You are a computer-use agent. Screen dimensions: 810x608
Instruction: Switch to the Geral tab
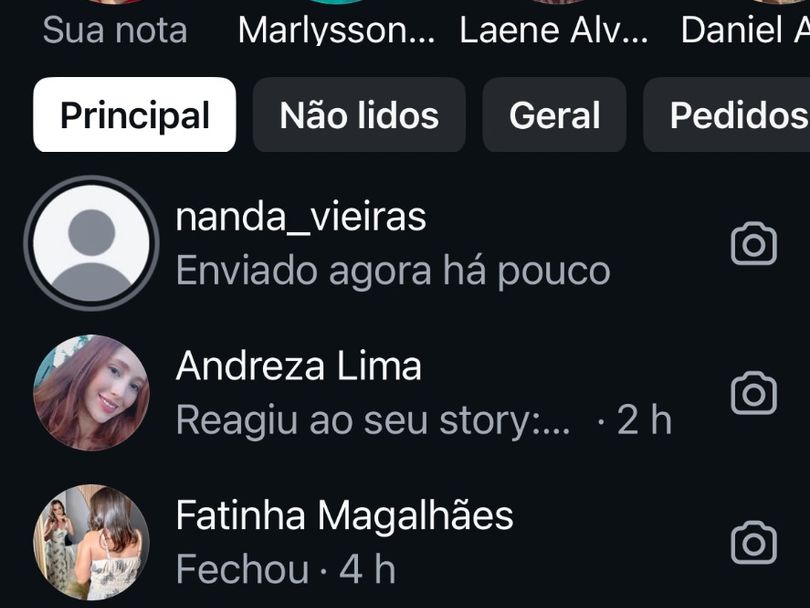click(554, 116)
